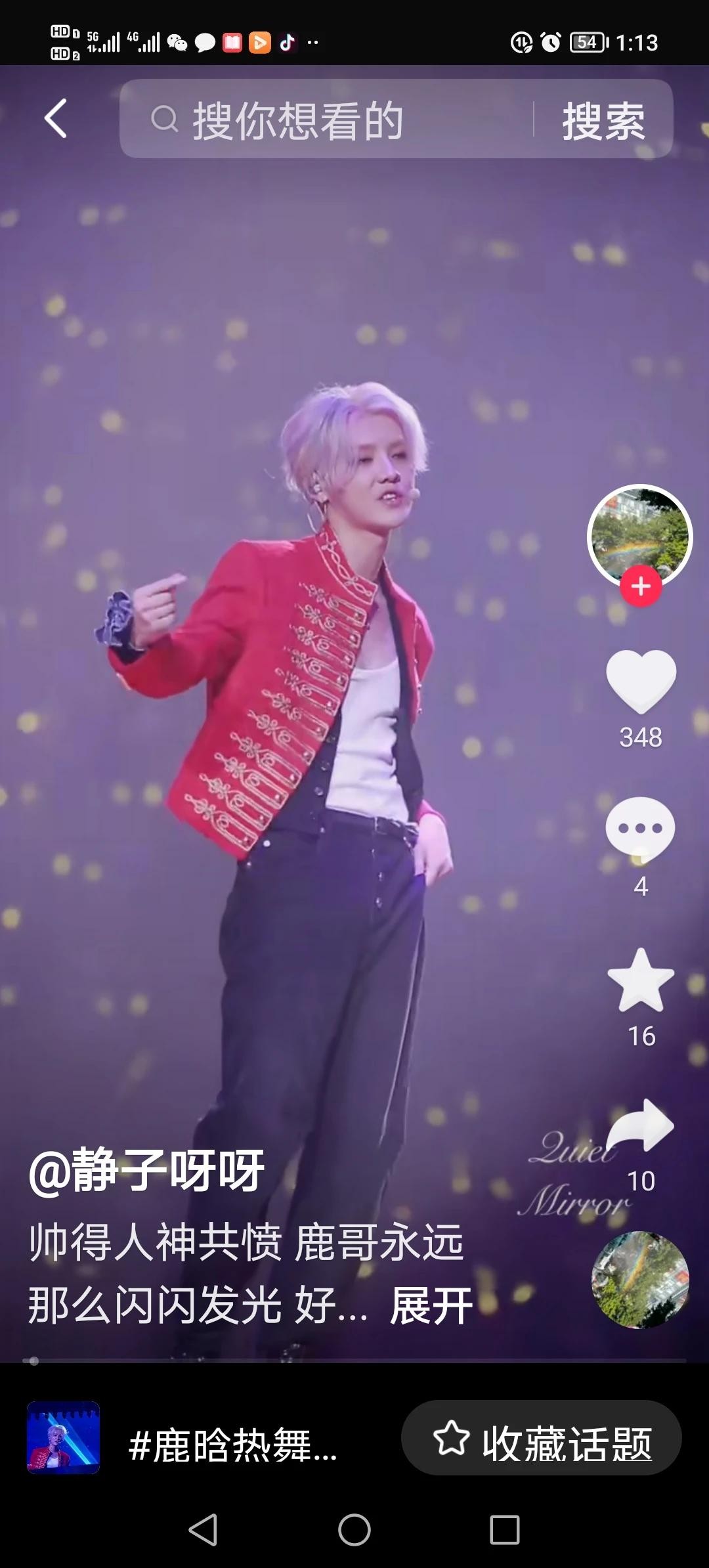Go back using the top-left arrow
This screenshot has height=1568, width=709.
click(x=56, y=119)
